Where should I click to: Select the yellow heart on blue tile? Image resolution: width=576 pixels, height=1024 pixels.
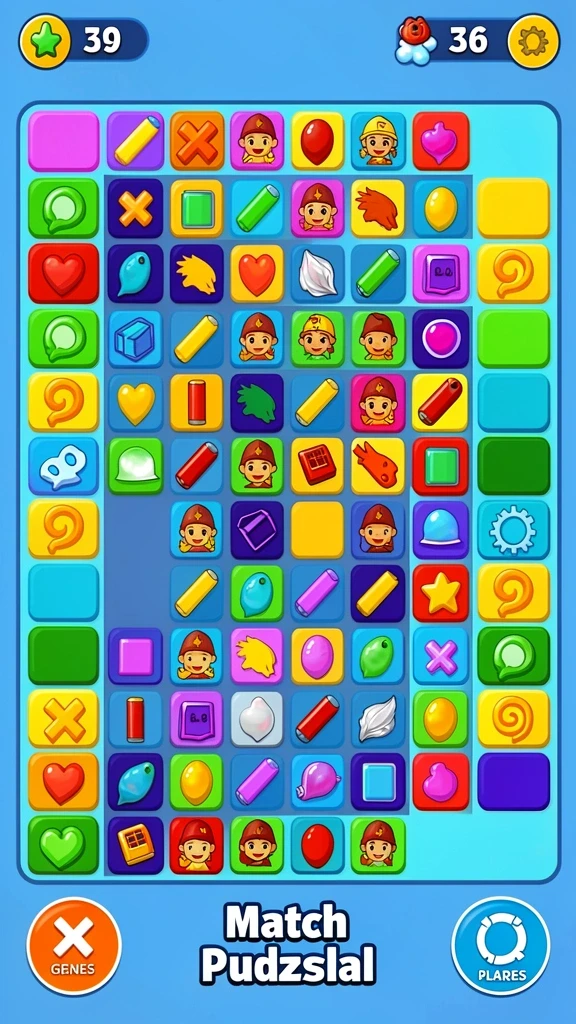pyautogui.click(x=136, y=402)
